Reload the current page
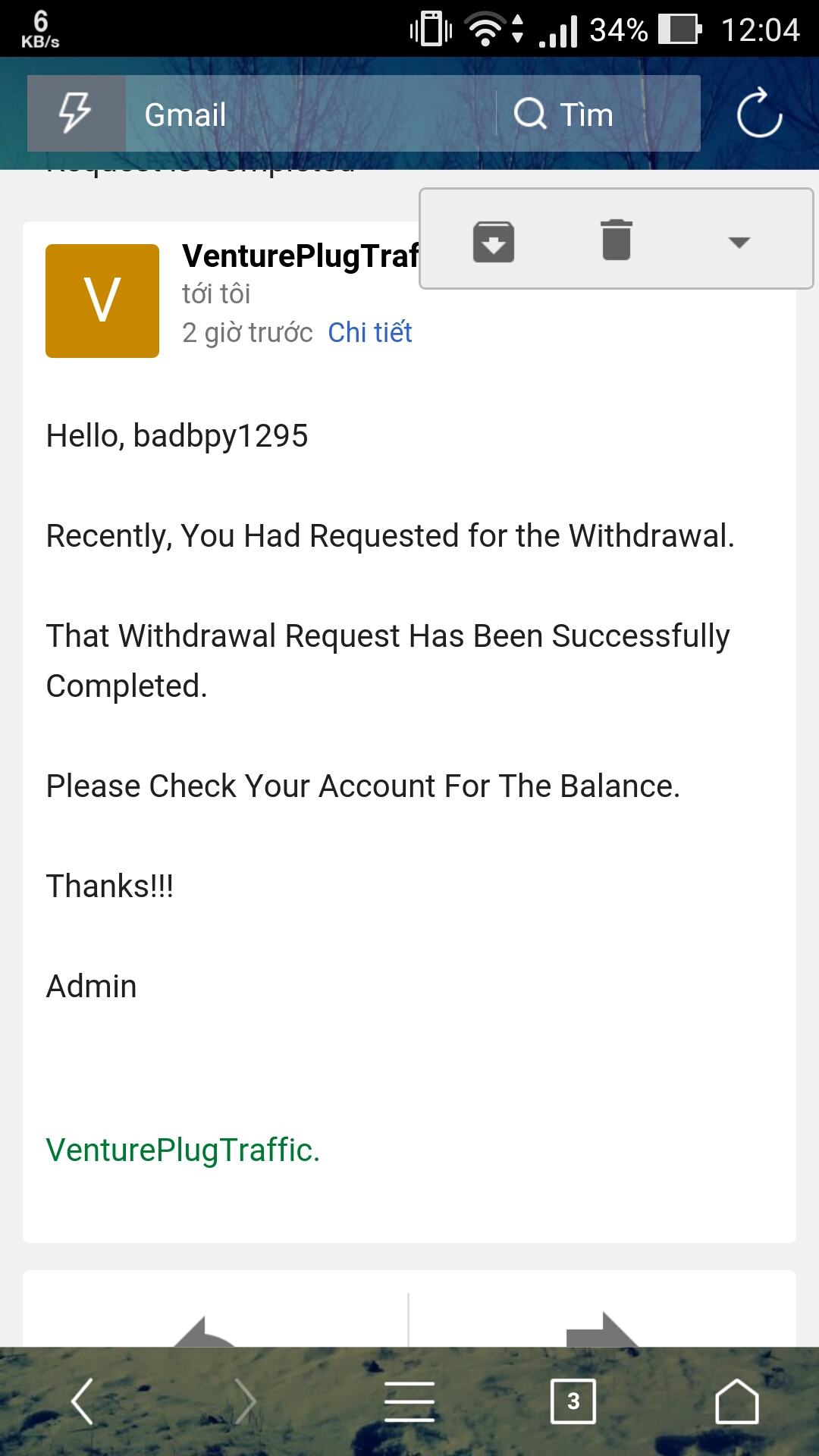This screenshot has width=819, height=1456. [x=759, y=114]
